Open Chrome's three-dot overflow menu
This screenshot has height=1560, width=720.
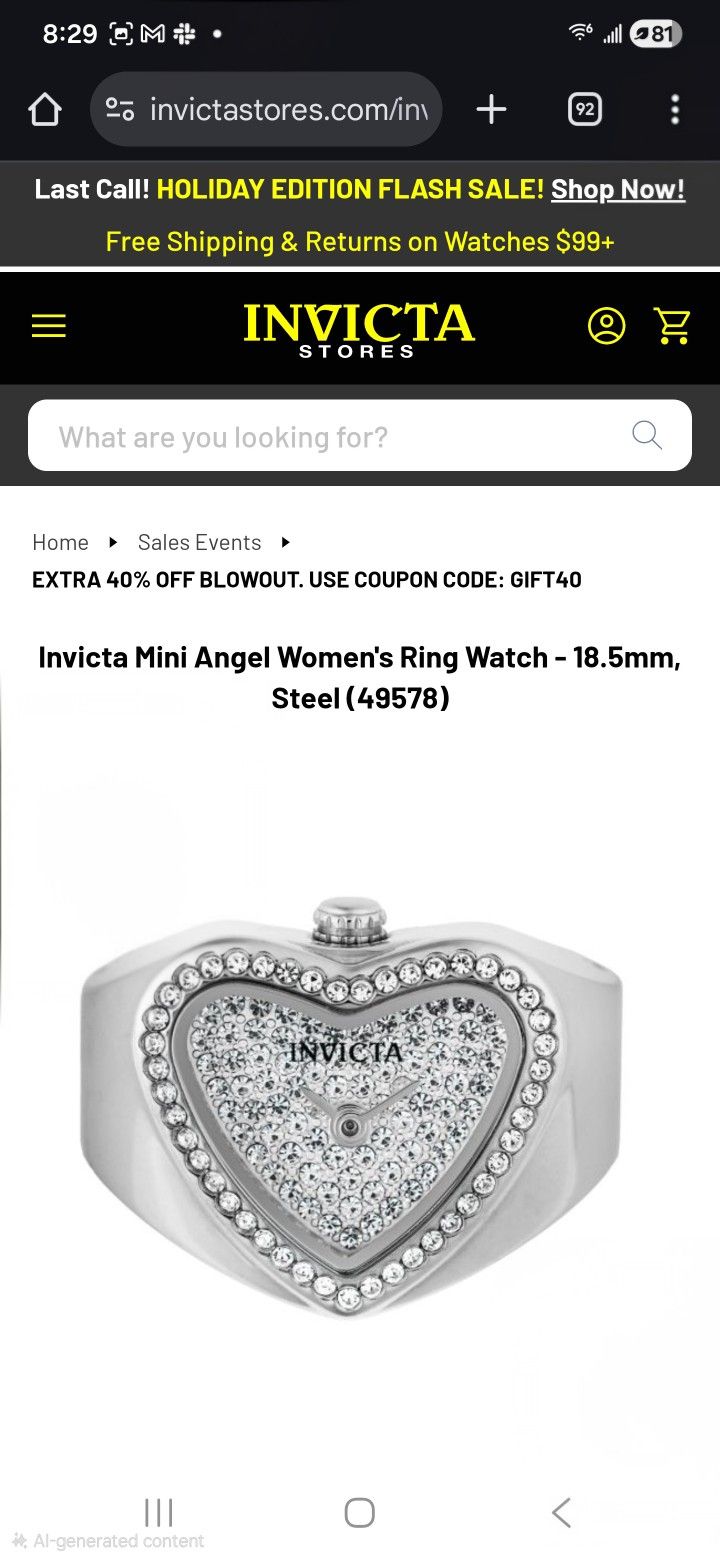[x=675, y=109]
